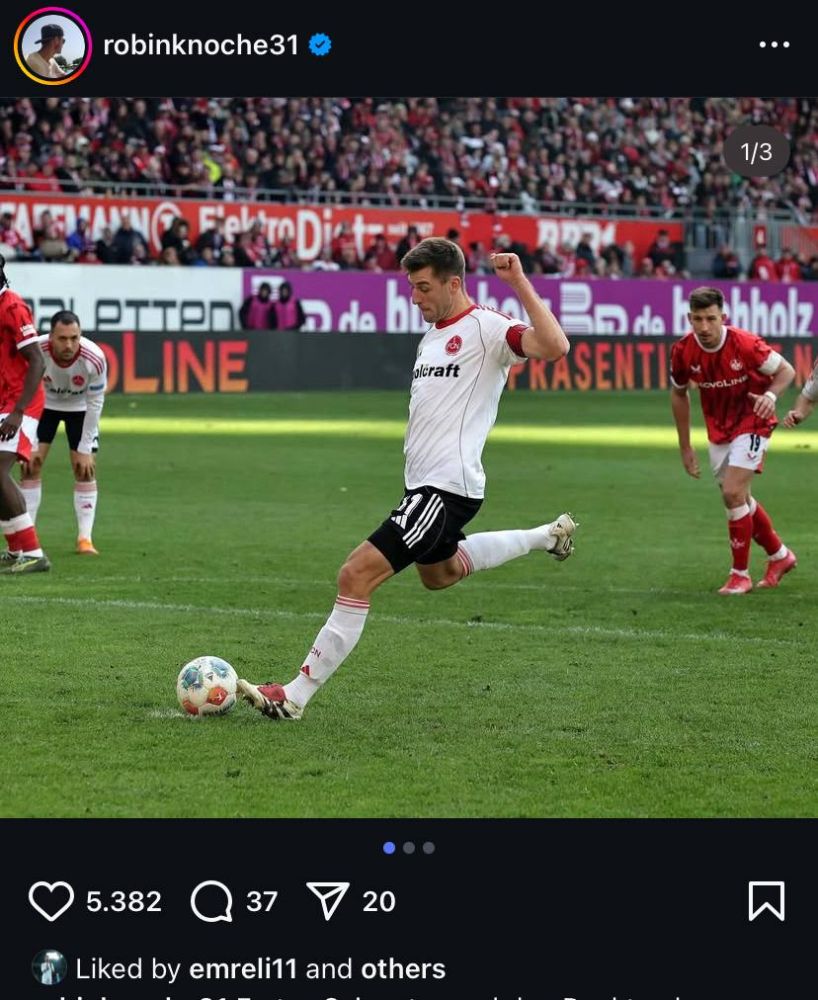Open the robinknoche31 profile from the username
This screenshot has width=818, height=1000.
tap(200, 45)
